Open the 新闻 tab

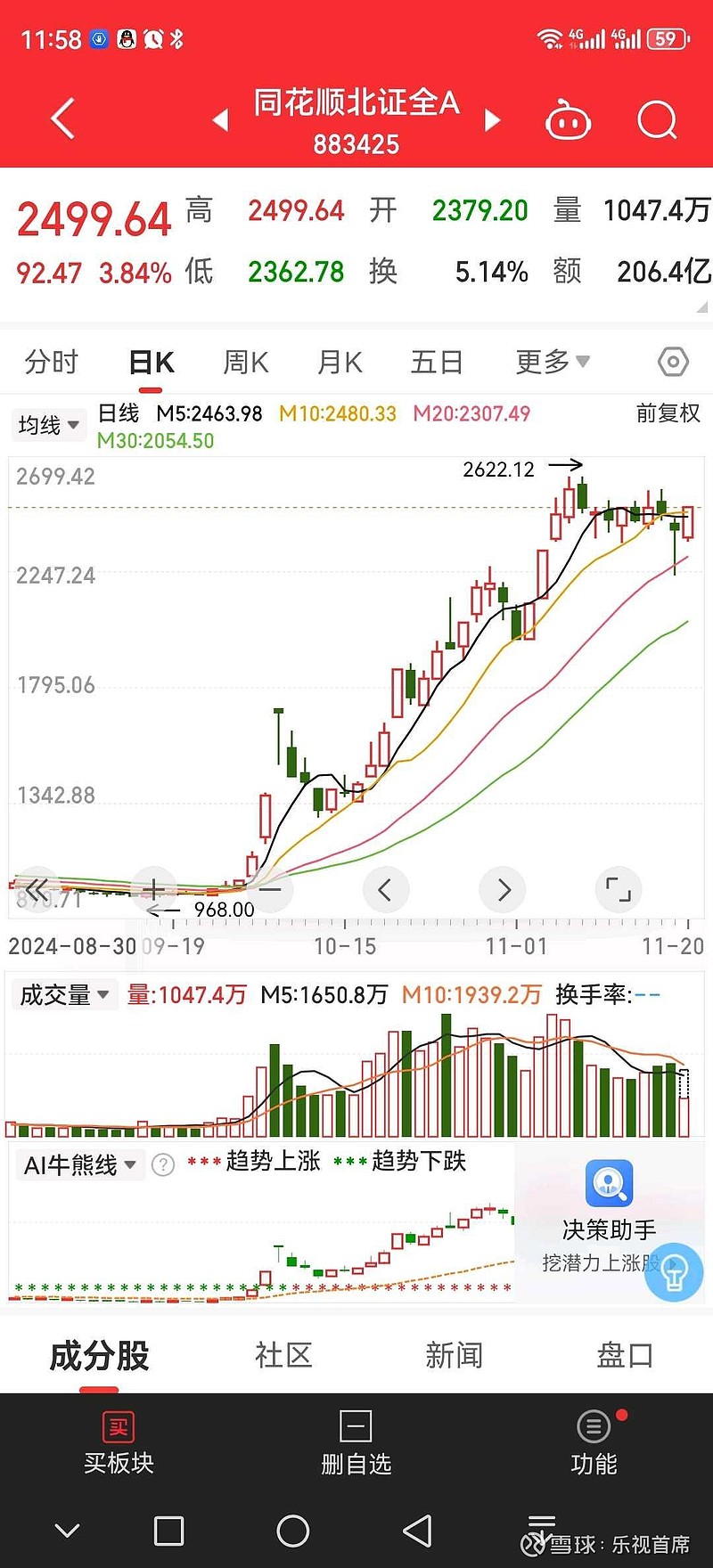pyautogui.click(x=454, y=1355)
